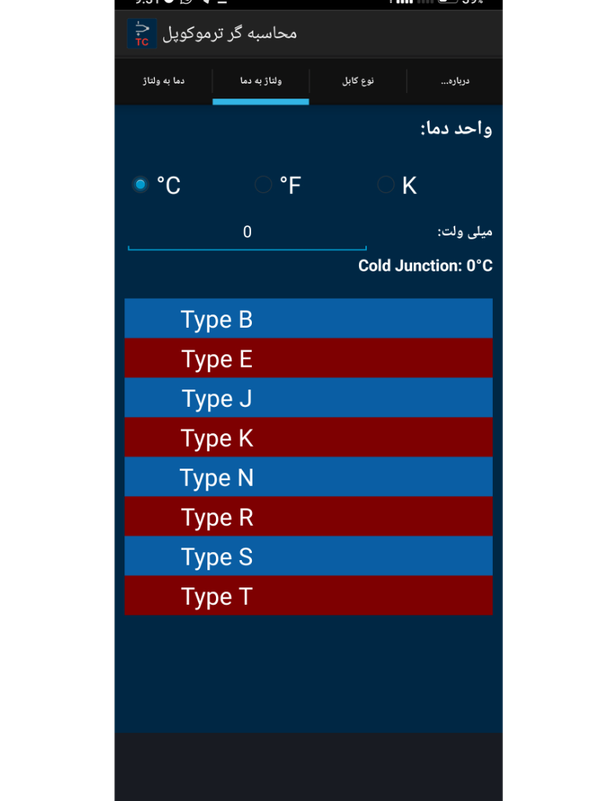
Task: Tap the millivolt input field
Action: click(x=247, y=233)
